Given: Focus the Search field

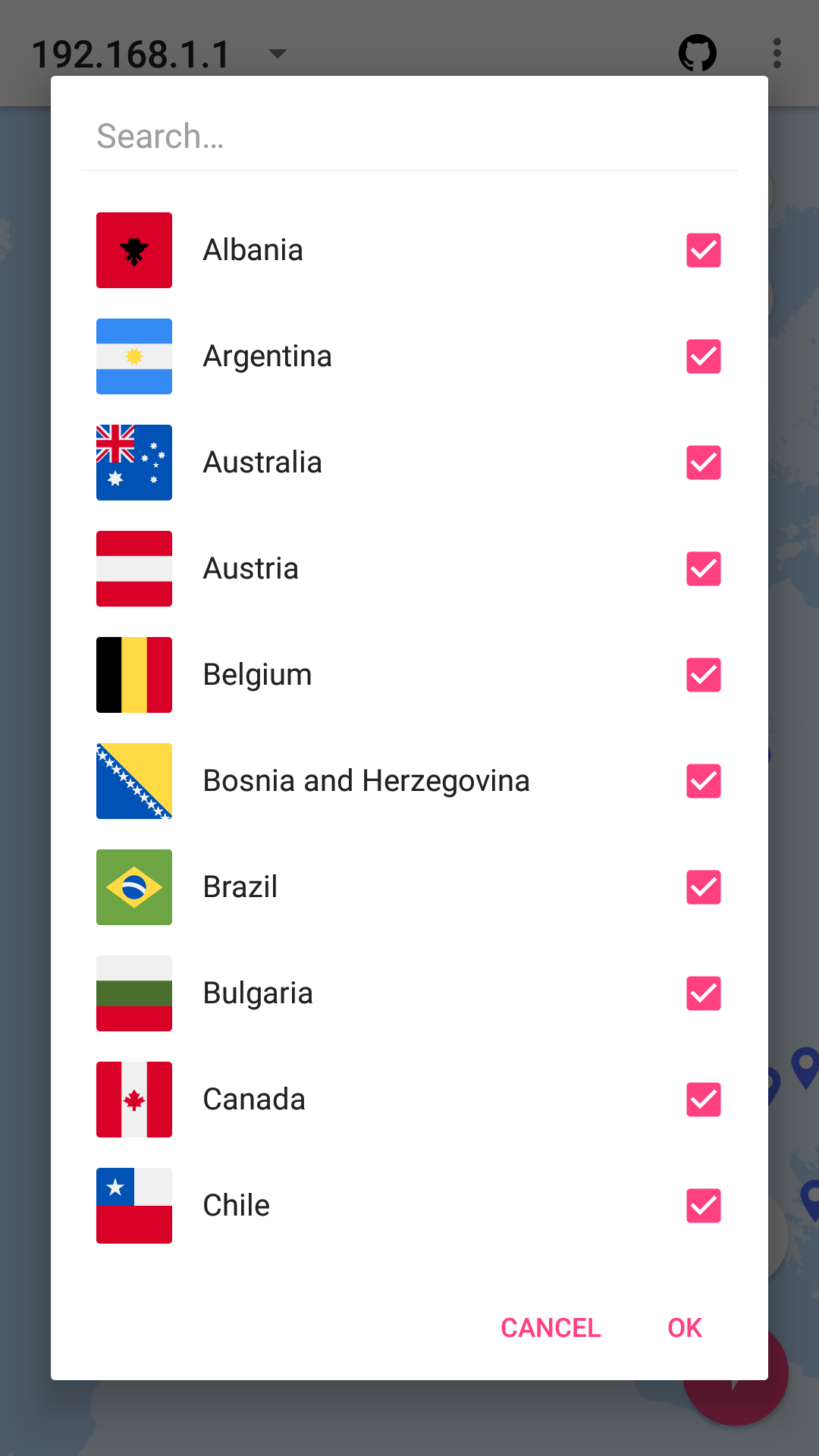Looking at the screenshot, I should point(409,136).
